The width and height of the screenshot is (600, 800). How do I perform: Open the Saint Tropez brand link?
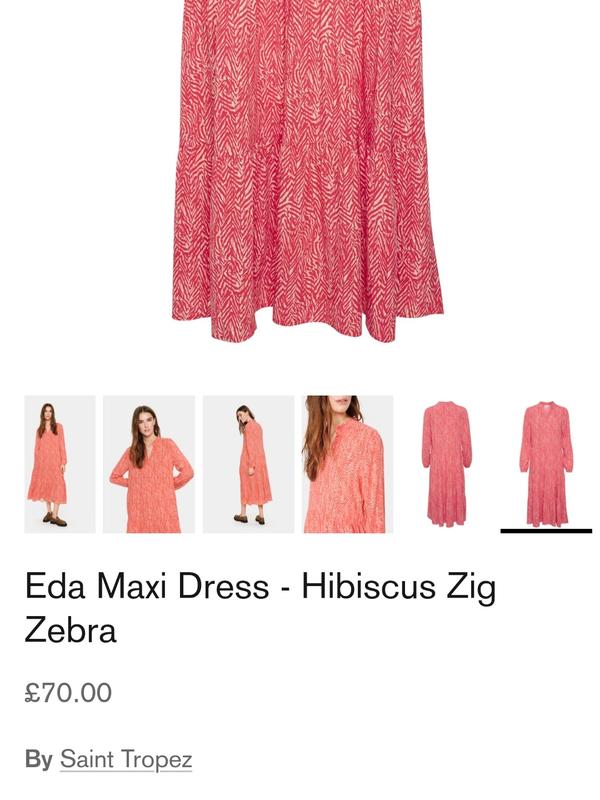(x=125, y=759)
